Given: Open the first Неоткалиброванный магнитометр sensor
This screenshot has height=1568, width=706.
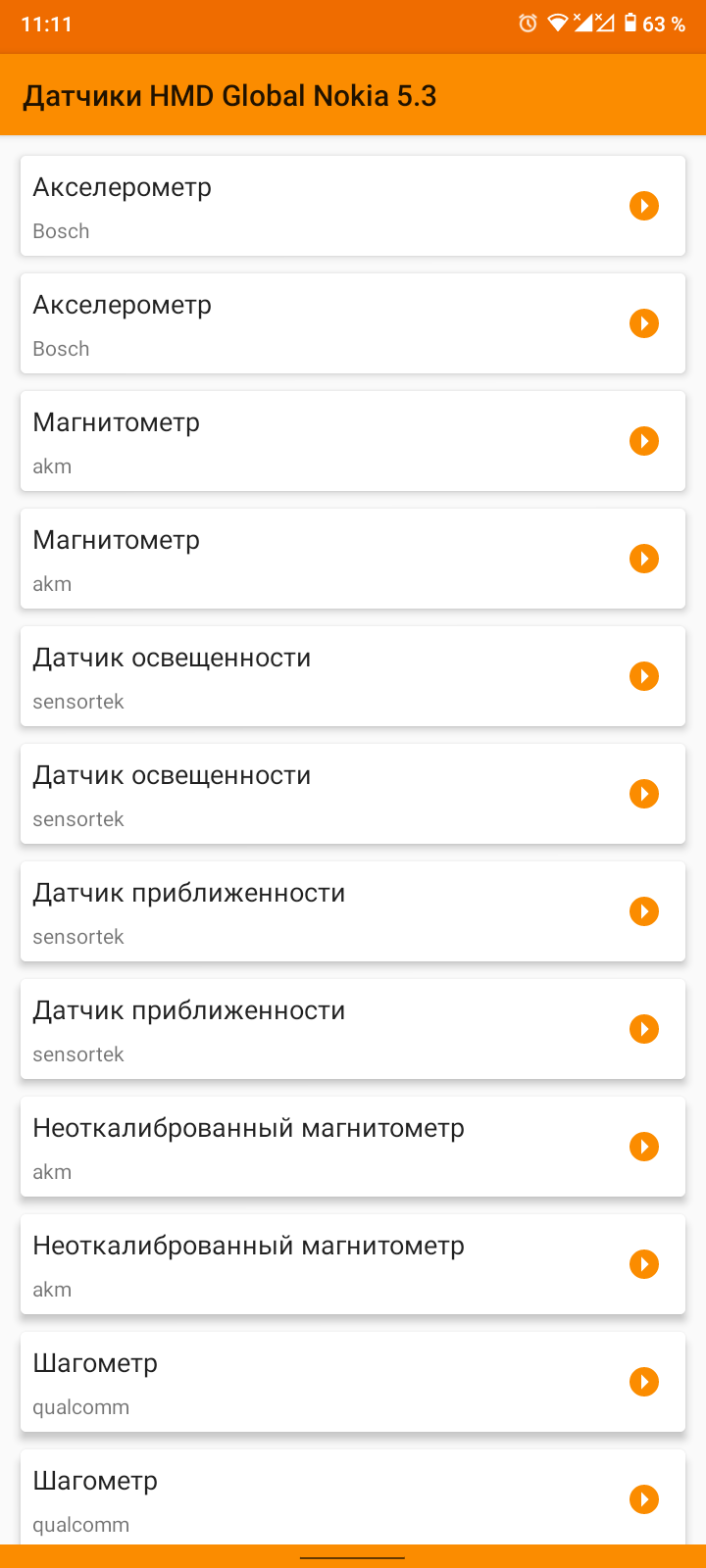Looking at the screenshot, I should click(x=353, y=1147).
